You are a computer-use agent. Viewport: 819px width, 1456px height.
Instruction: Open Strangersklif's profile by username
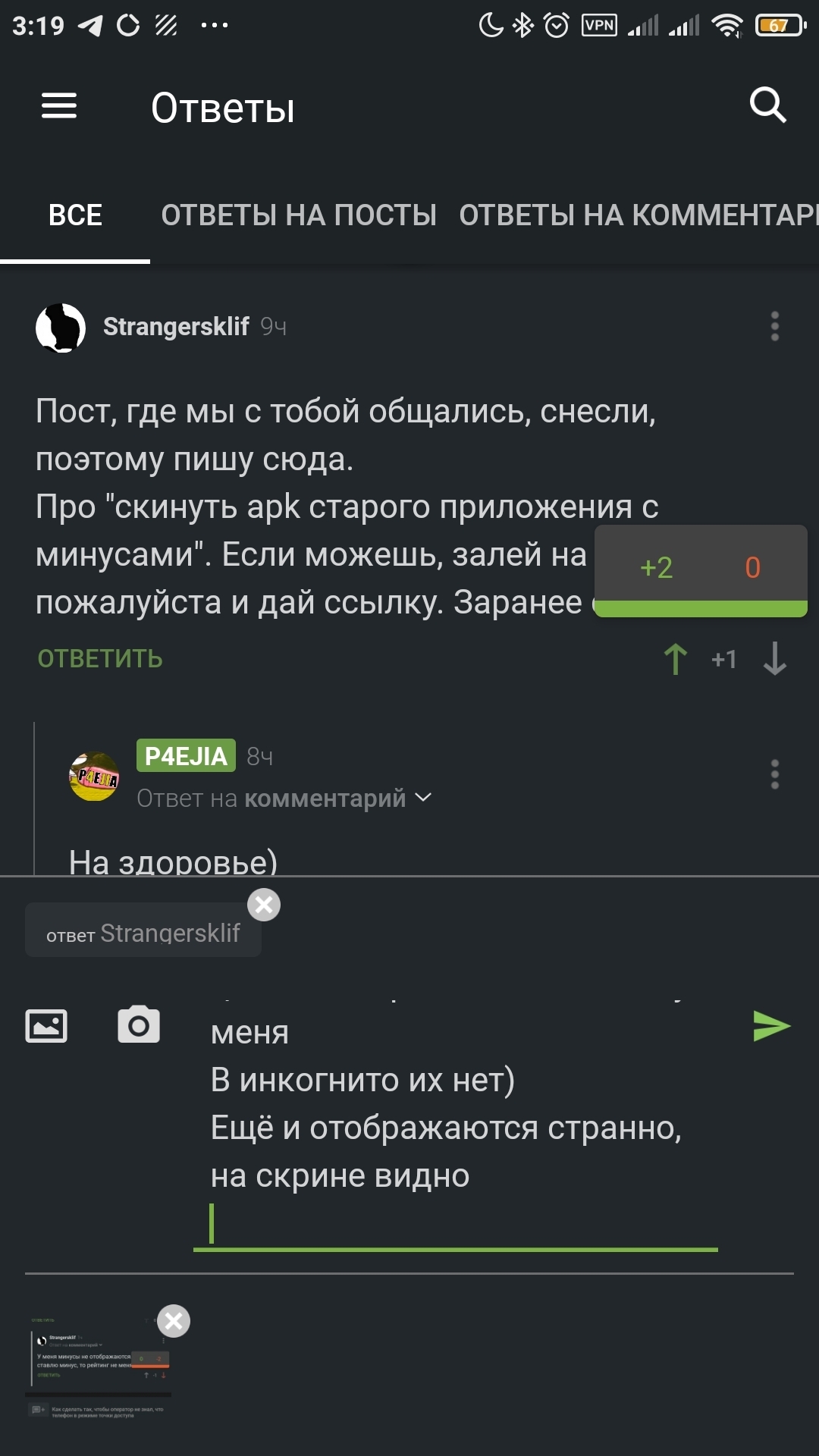pos(176,327)
